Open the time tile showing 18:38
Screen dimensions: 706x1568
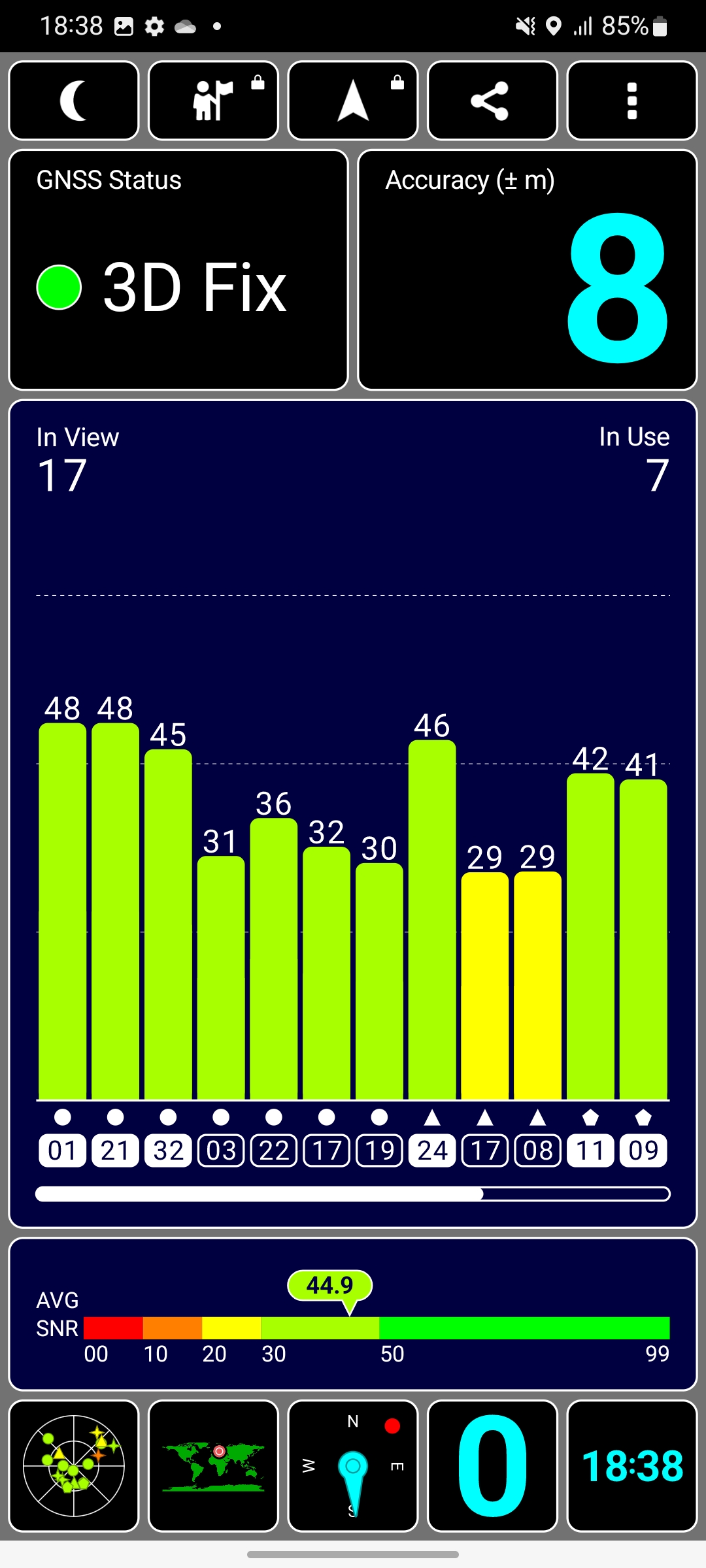(631, 1466)
